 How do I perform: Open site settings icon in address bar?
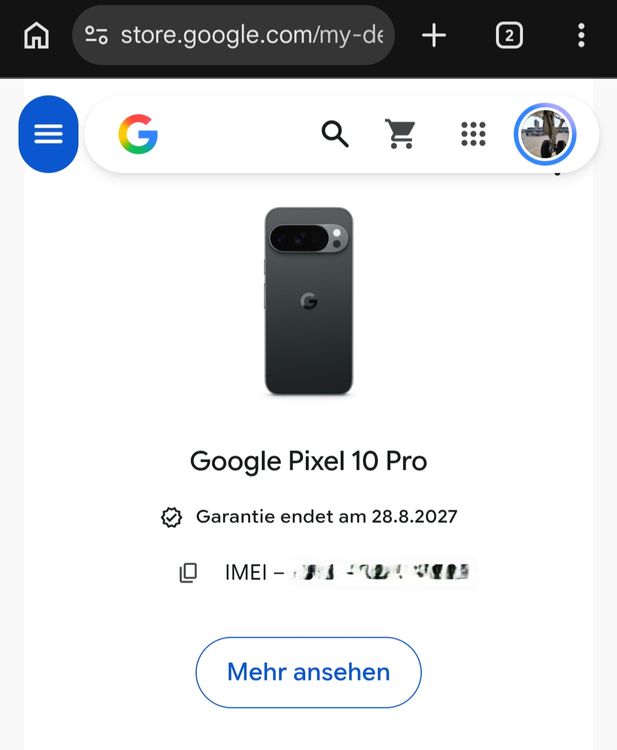(x=96, y=35)
